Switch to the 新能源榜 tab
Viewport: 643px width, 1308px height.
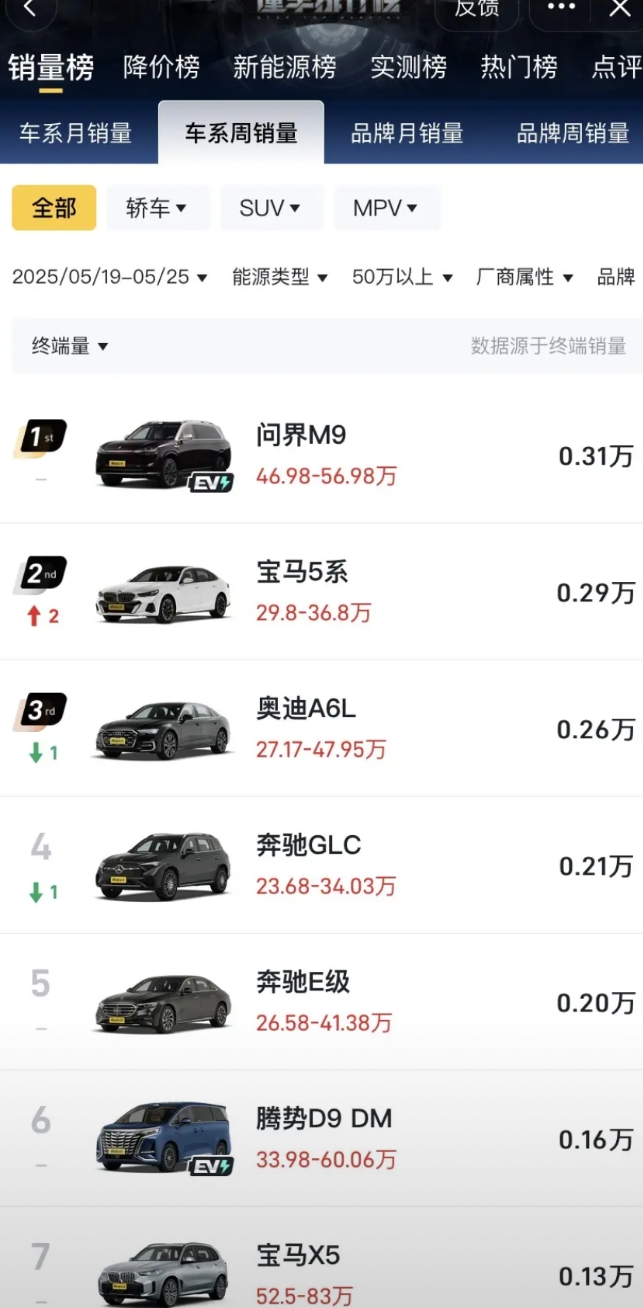click(284, 67)
